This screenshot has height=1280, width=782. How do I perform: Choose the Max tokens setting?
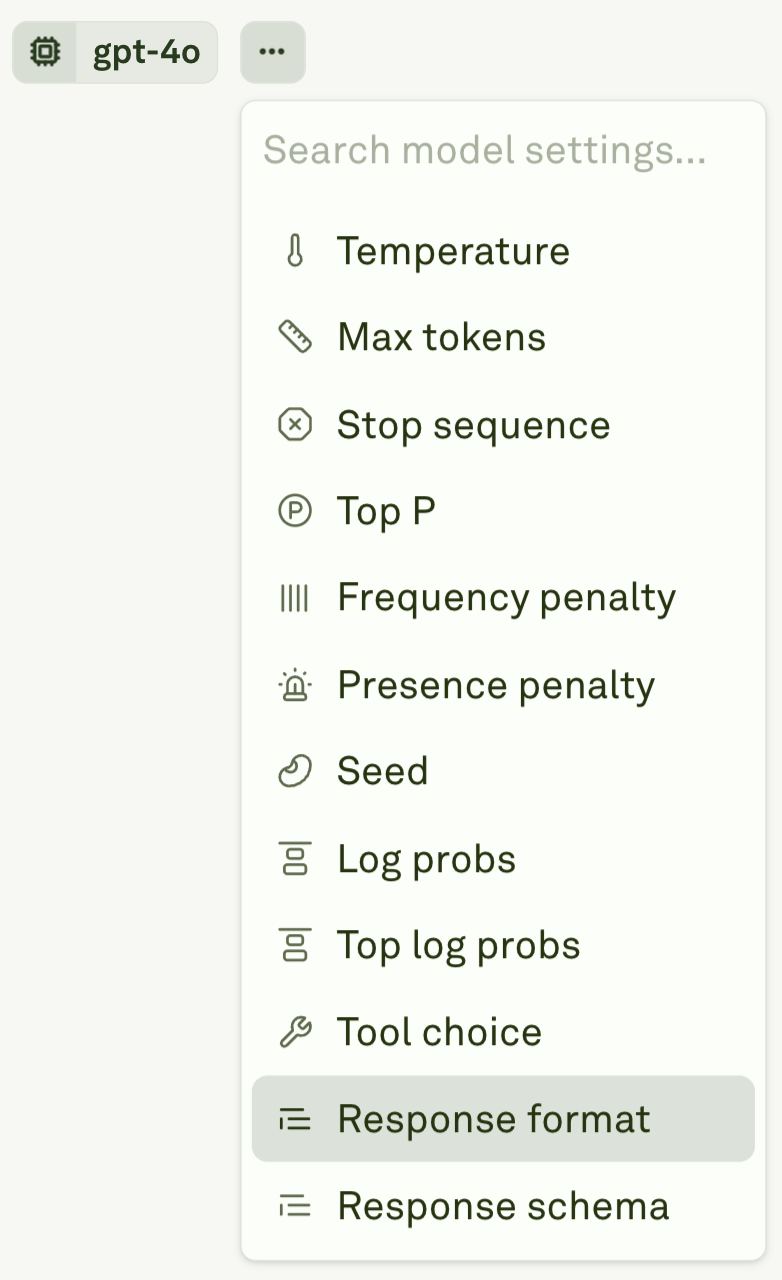click(441, 338)
